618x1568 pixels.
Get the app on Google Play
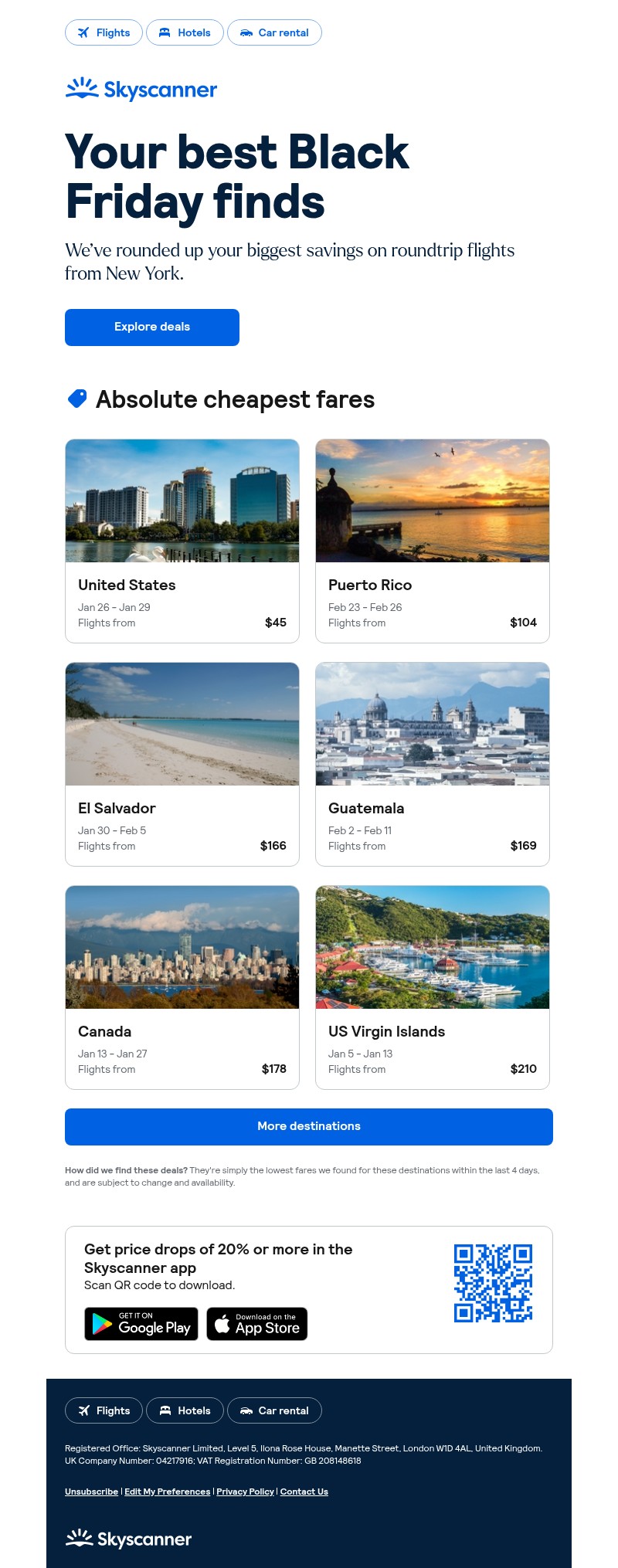click(x=141, y=1324)
